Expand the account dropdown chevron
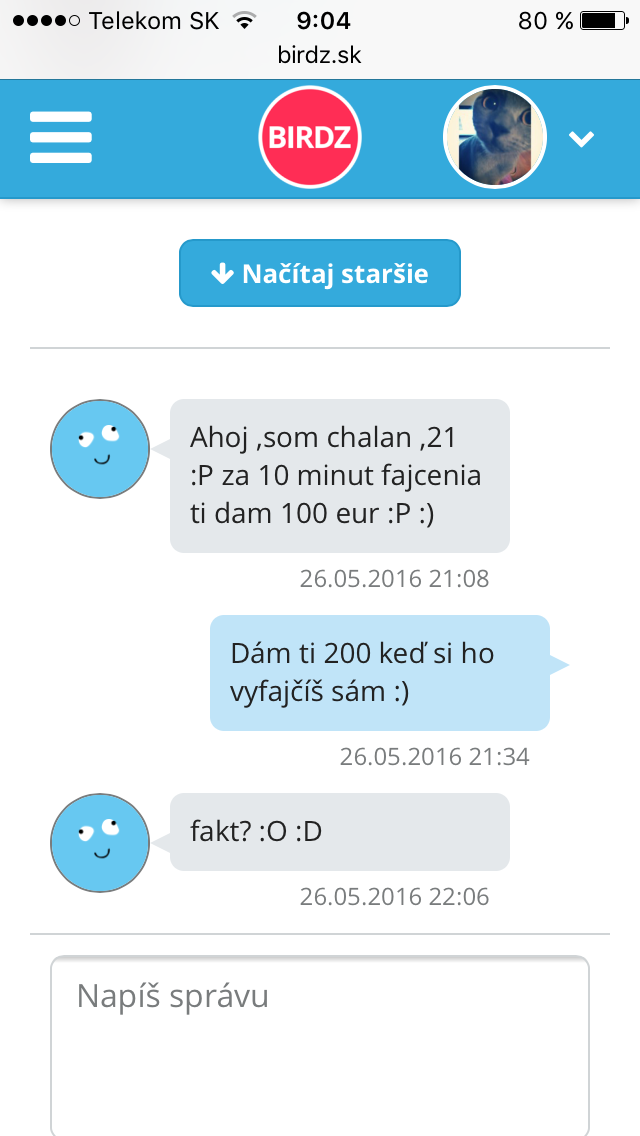This screenshot has width=640, height=1136. coord(582,139)
